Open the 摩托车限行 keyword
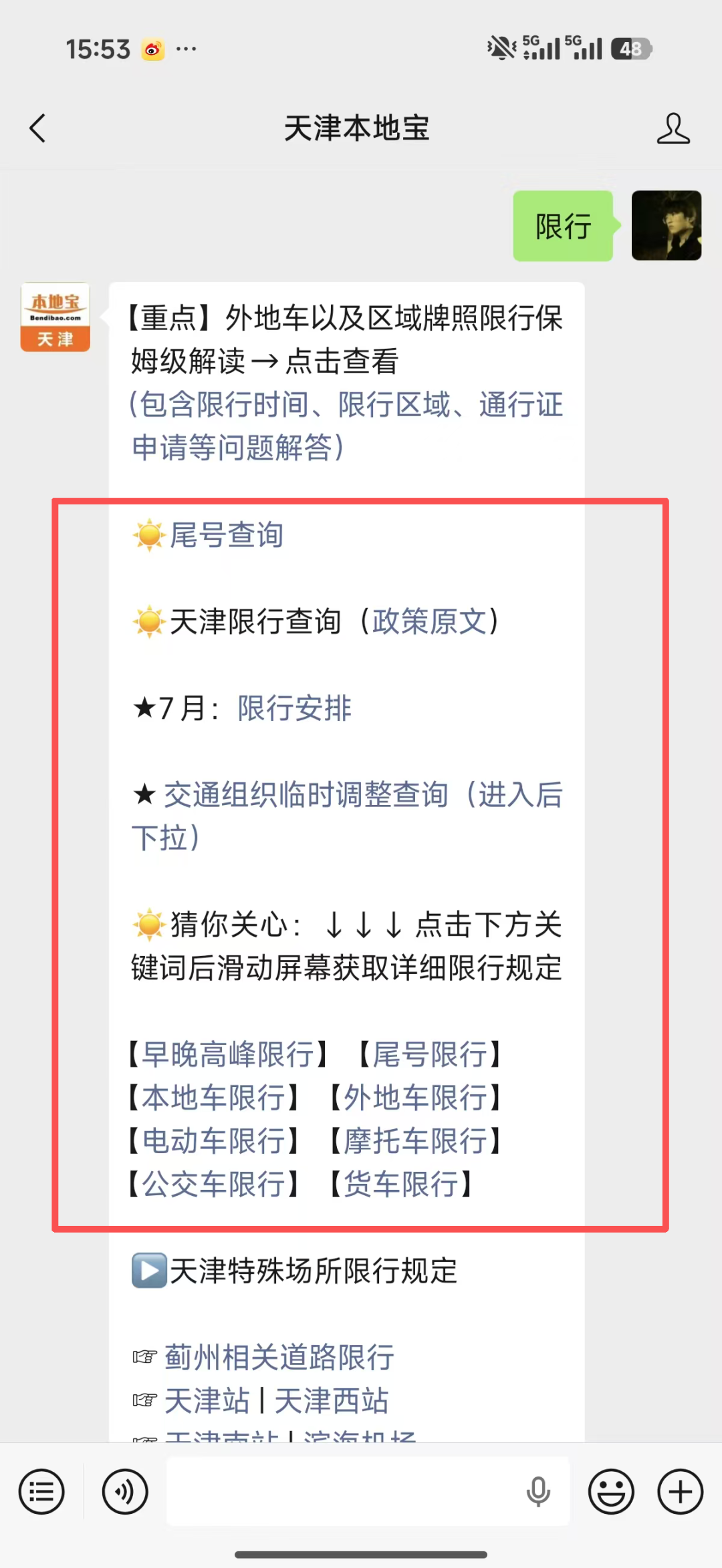The height and width of the screenshot is (1568, 722). [x=415, y=1141]
